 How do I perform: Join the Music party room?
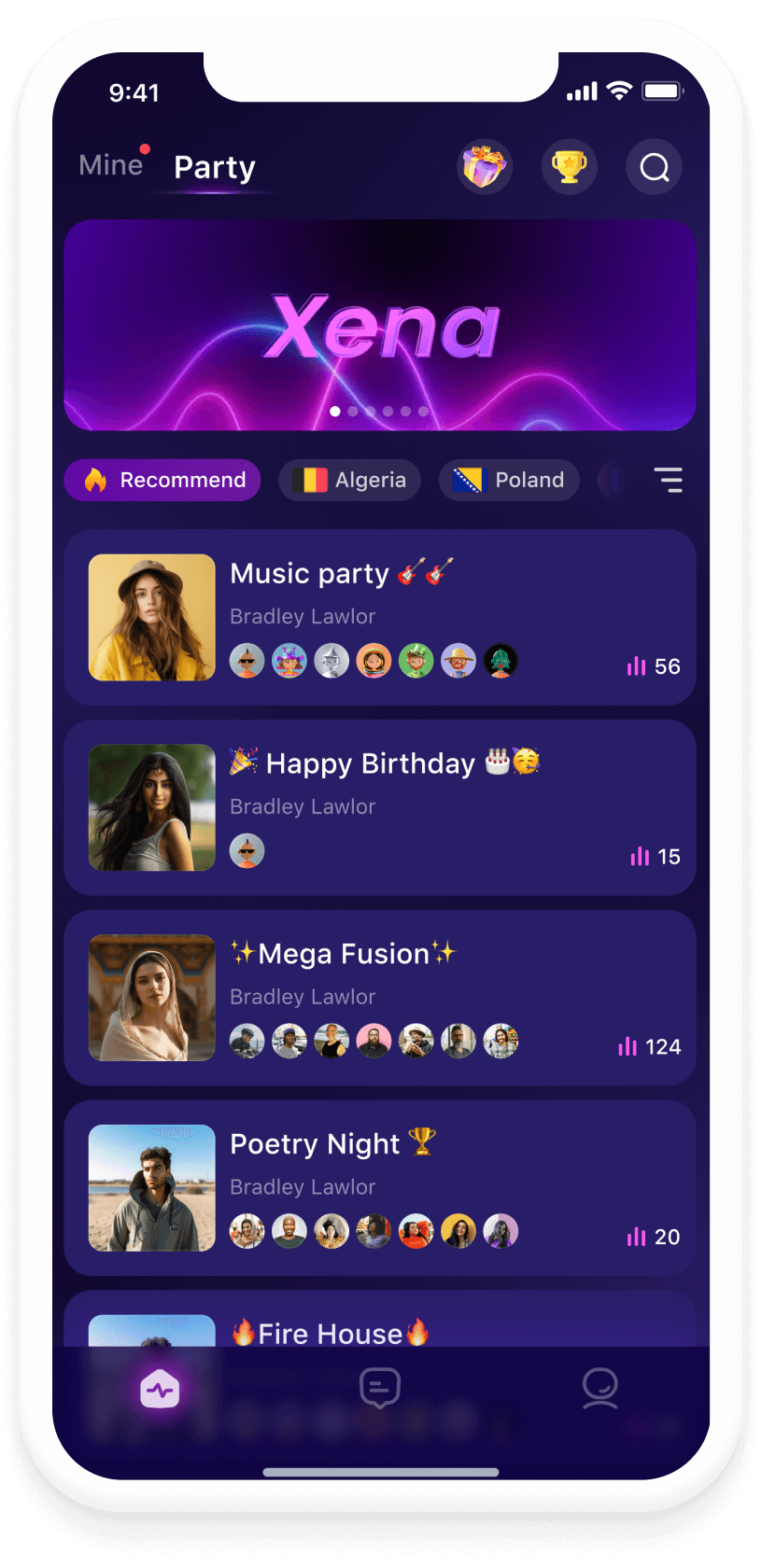coord(380,617)
